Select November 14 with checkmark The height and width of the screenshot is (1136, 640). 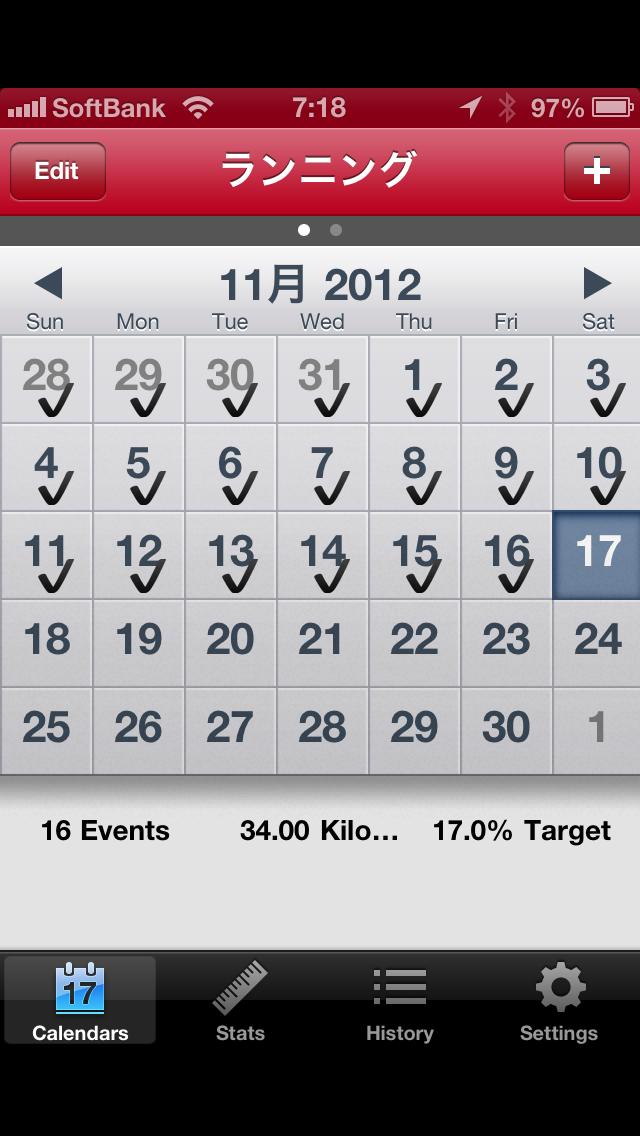coord(323,555)
